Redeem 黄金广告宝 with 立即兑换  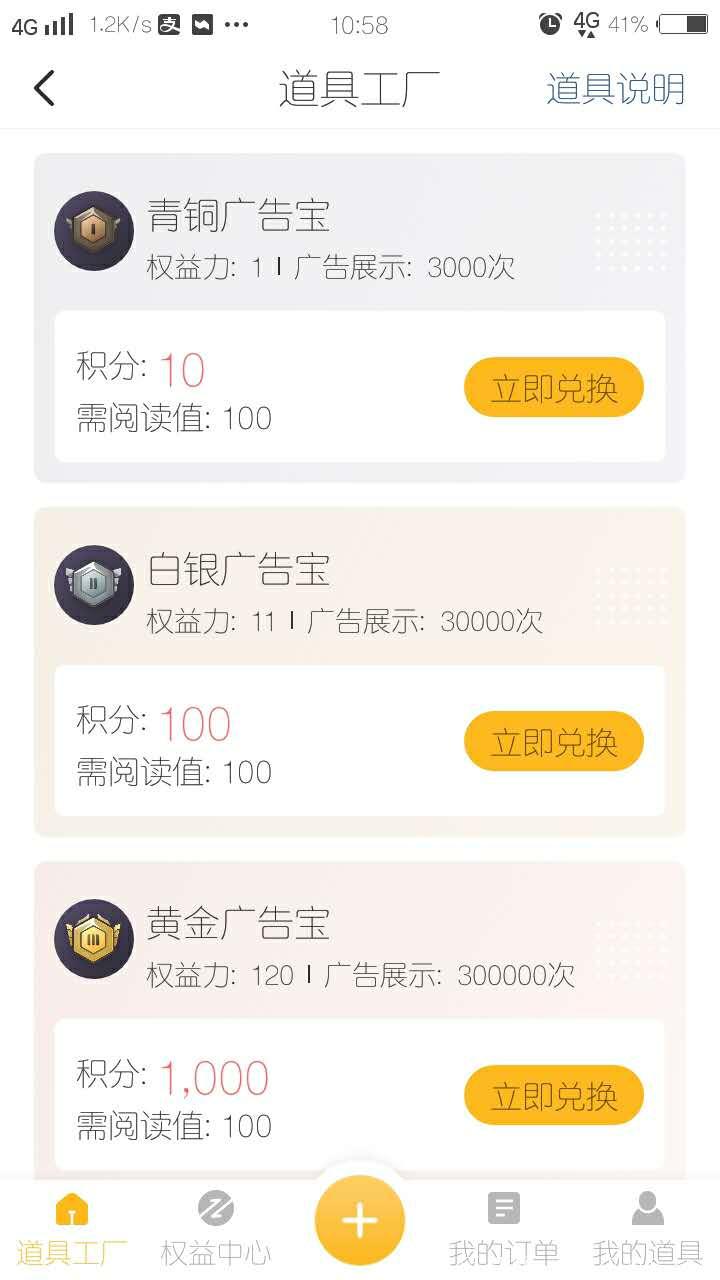[553, 1096]
